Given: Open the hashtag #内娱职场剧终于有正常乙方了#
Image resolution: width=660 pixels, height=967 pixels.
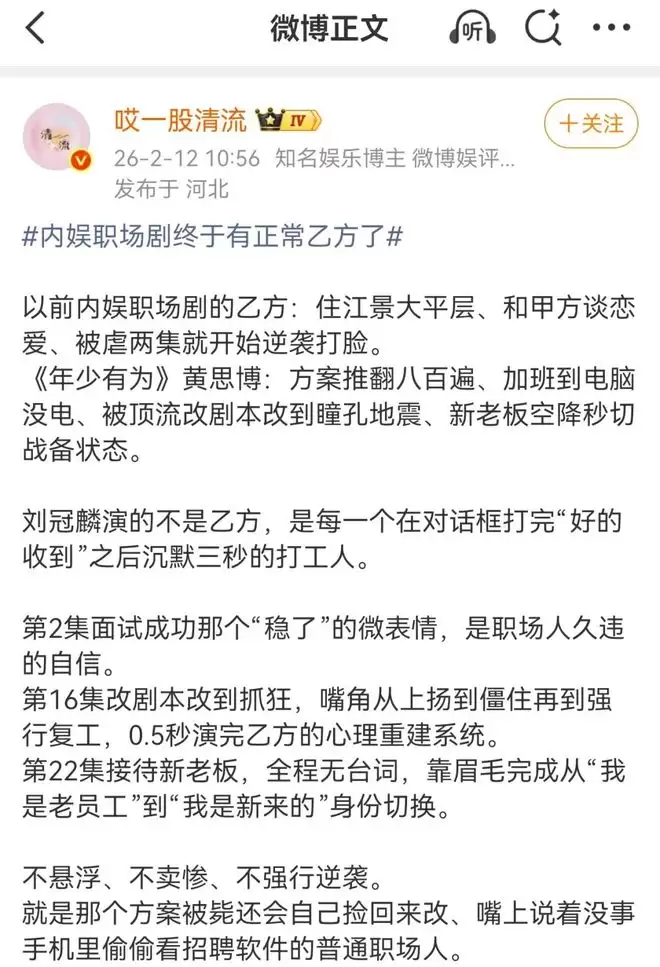Looking at the screenshot, I should 212,237.
